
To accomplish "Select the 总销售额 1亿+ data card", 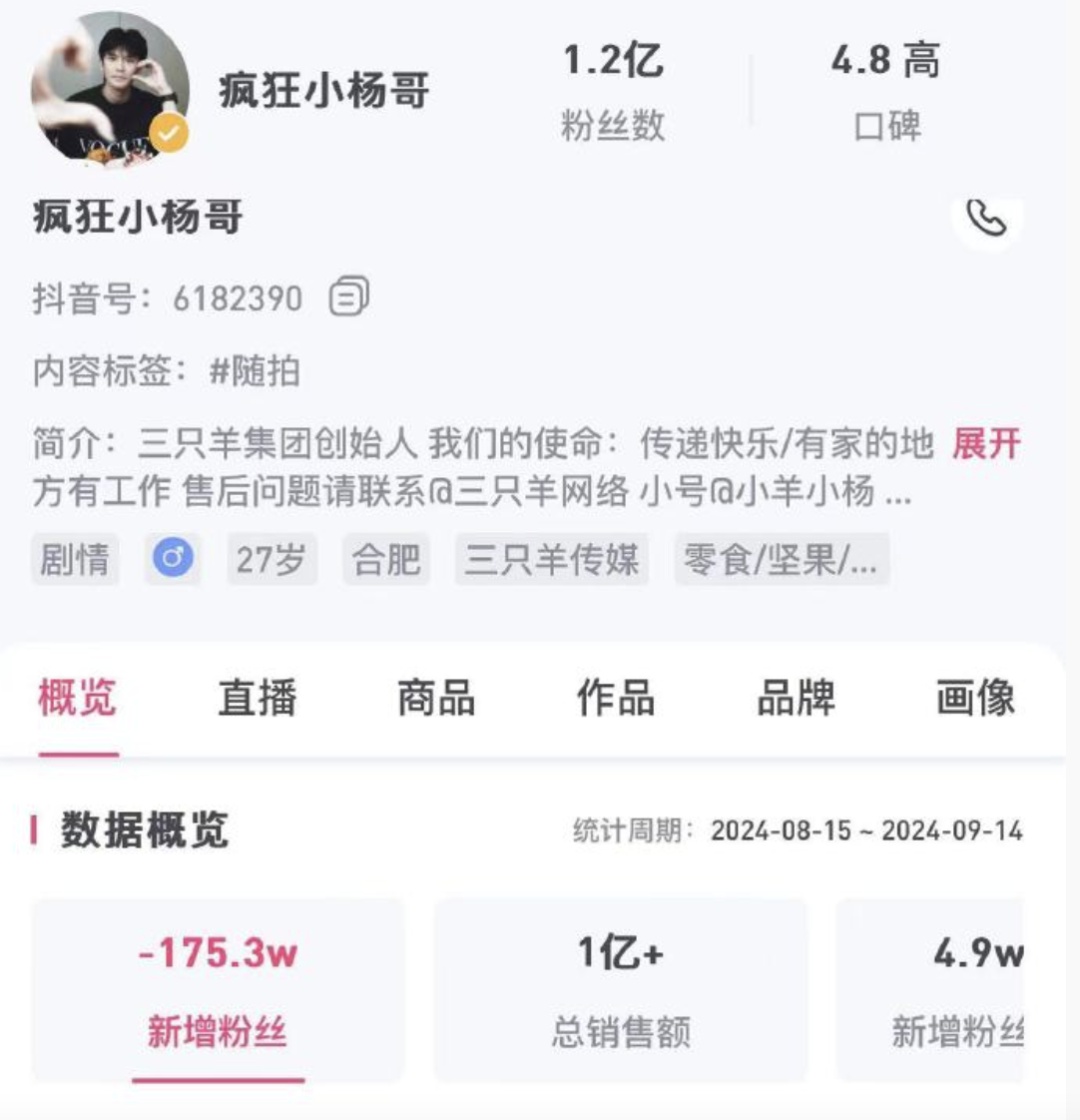I will tap(620, 989).
